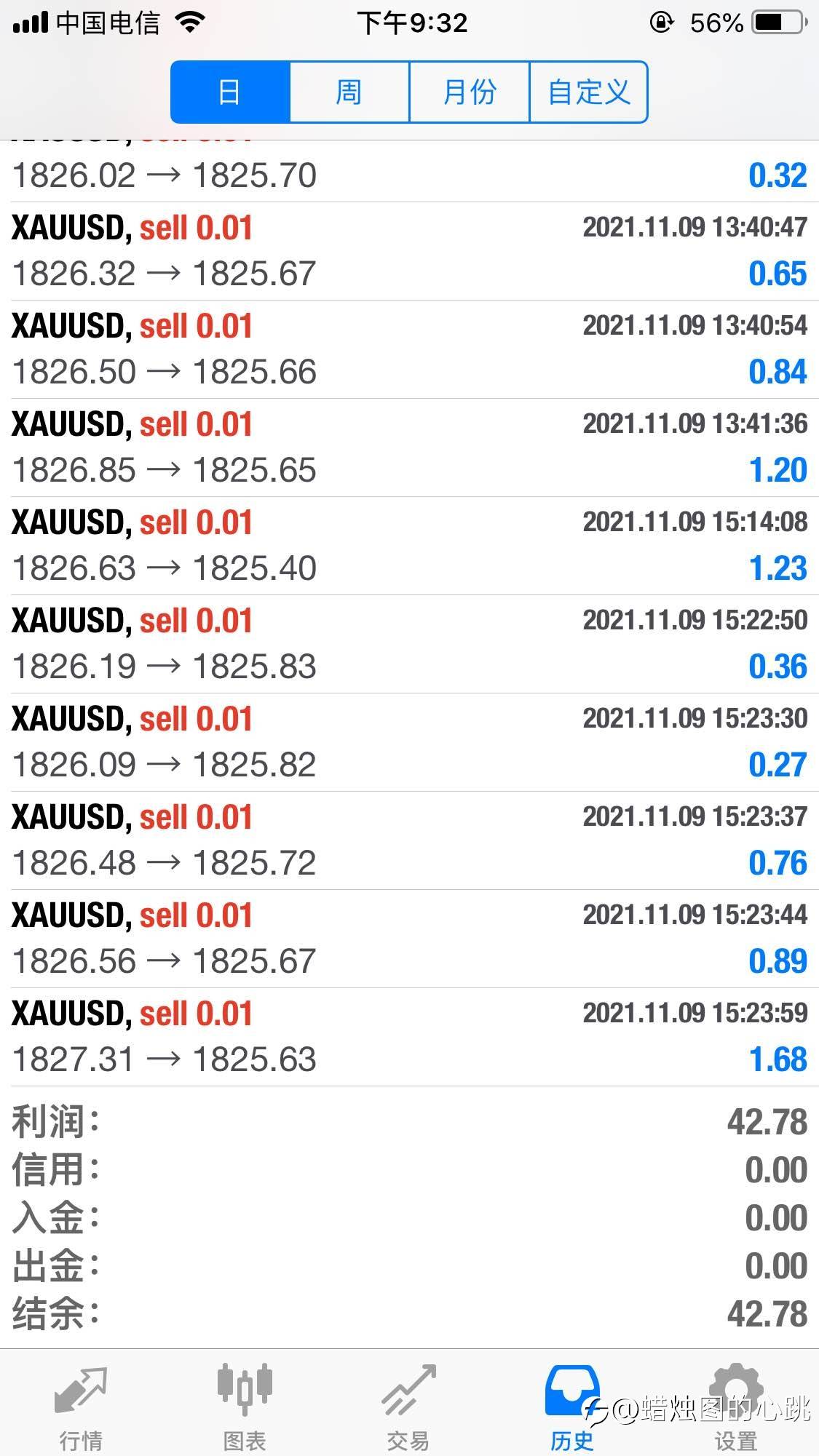819x1456 pixels.
Task: Switch to the 周 period tab
Action: (349, 92)
